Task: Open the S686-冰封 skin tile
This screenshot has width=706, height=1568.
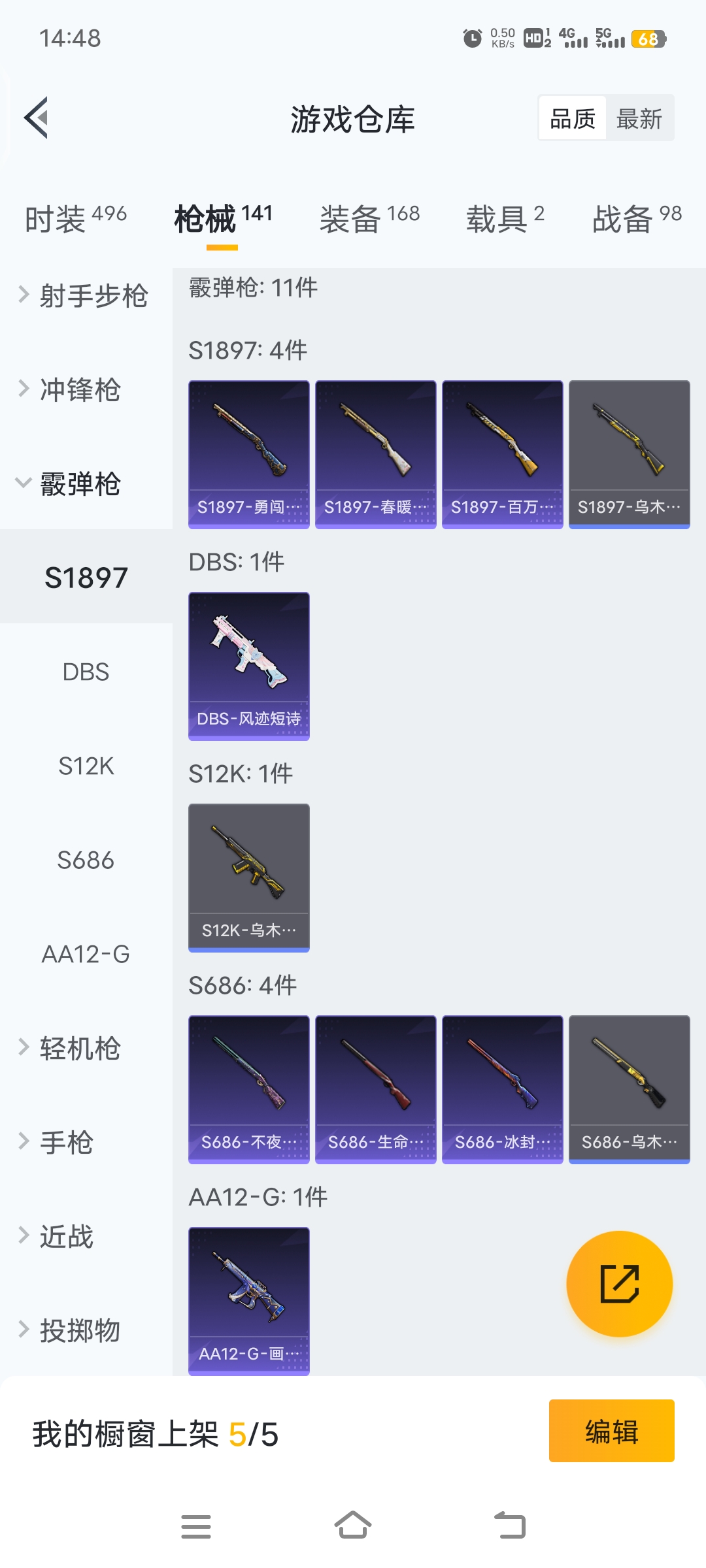Action: tap(502, 1089)
